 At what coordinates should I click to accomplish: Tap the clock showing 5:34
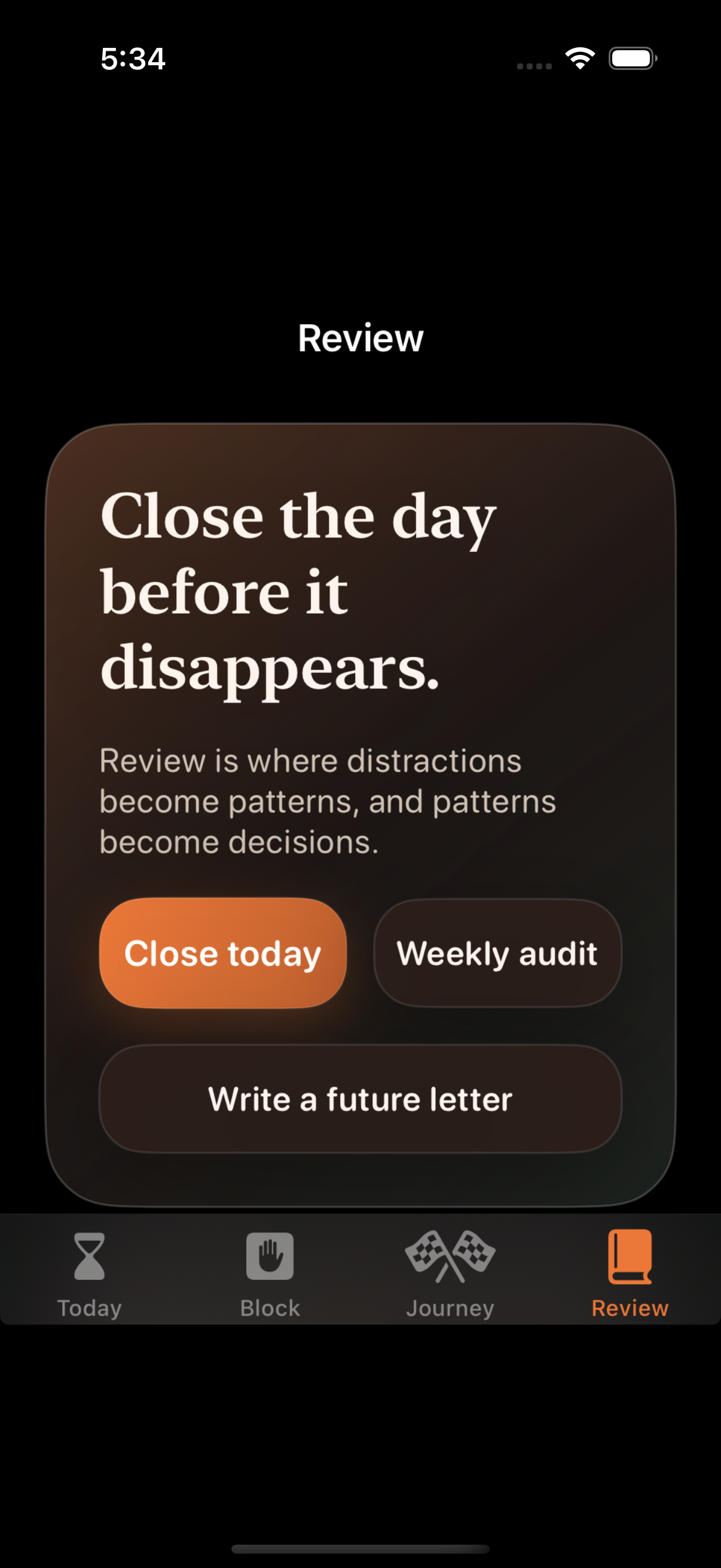tap(132, 58)
